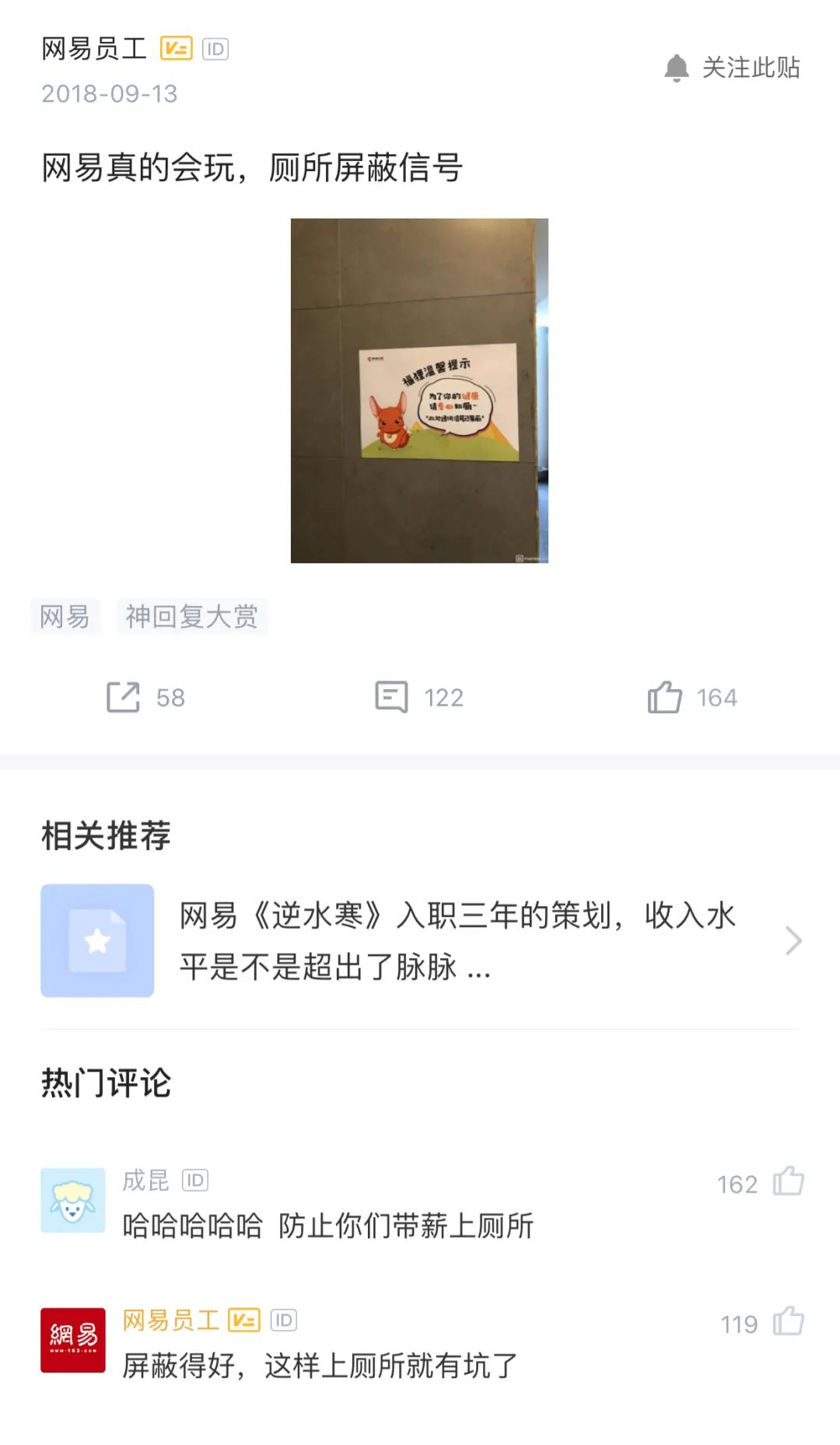
Task: Open the post author 网易员工 profile
Action: [93, 49]
